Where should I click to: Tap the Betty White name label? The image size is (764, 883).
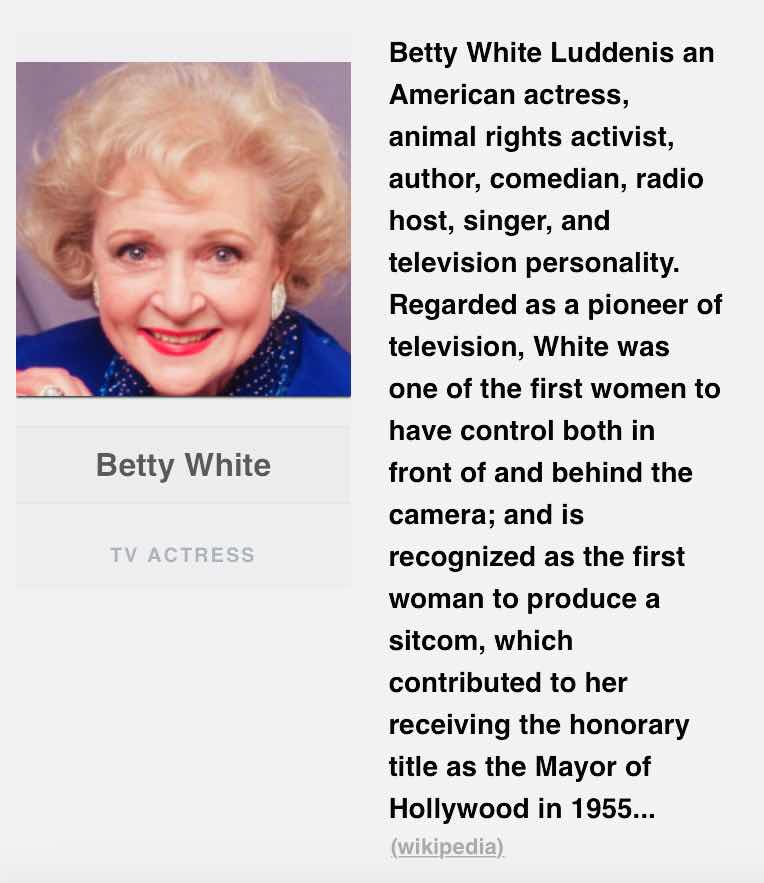(183, 465)
